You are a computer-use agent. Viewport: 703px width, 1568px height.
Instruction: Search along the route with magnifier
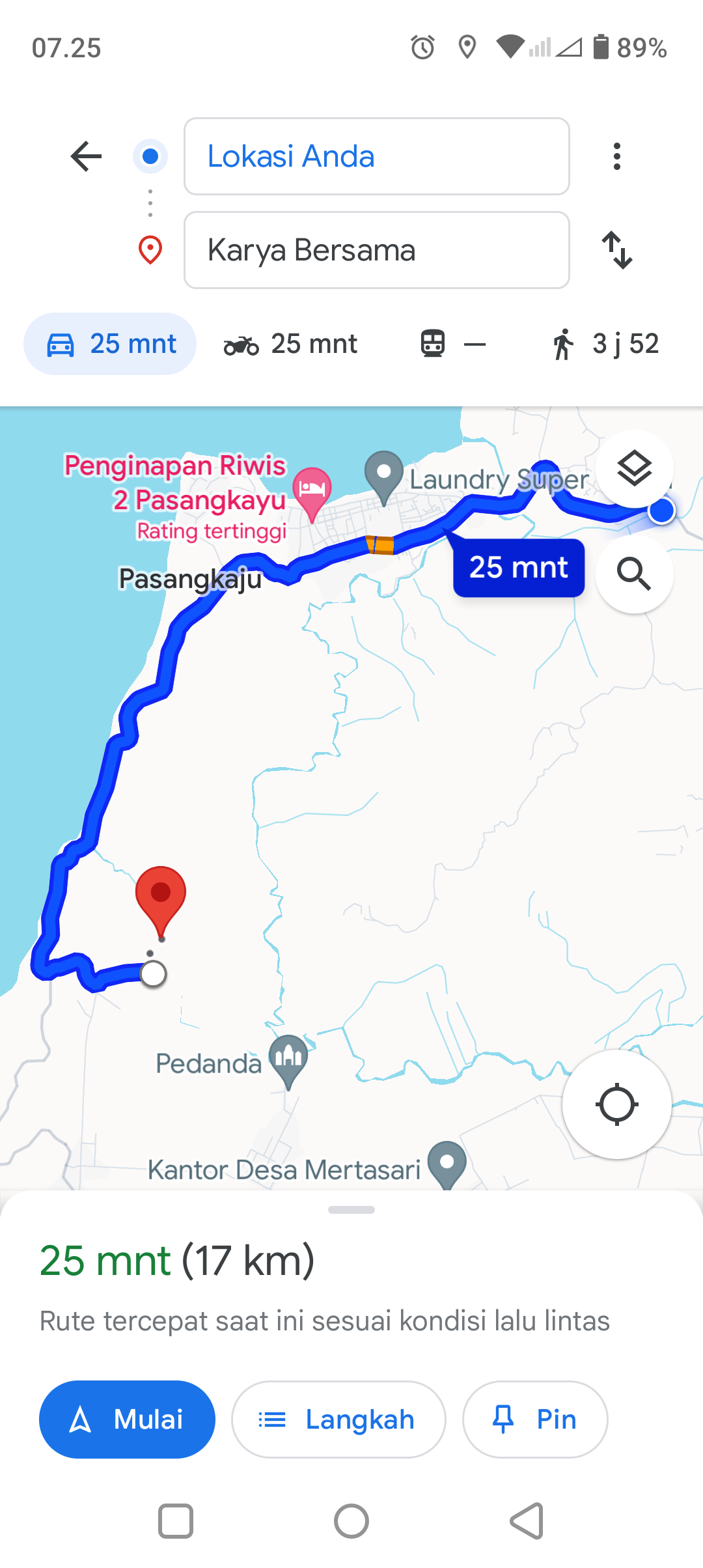[635, 574]
